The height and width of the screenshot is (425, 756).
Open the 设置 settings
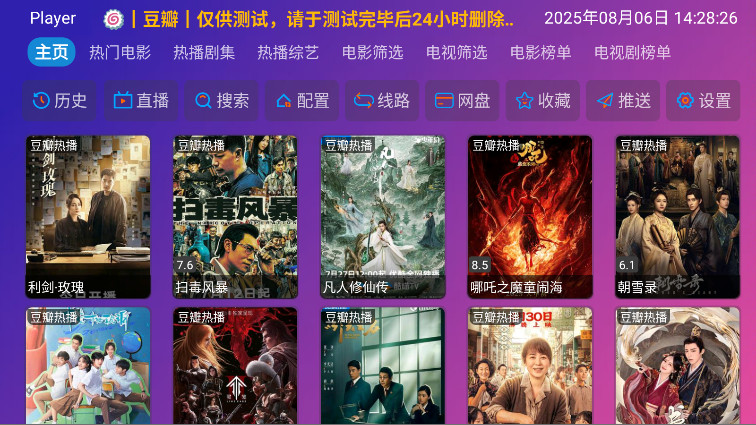tap(703, 100)
